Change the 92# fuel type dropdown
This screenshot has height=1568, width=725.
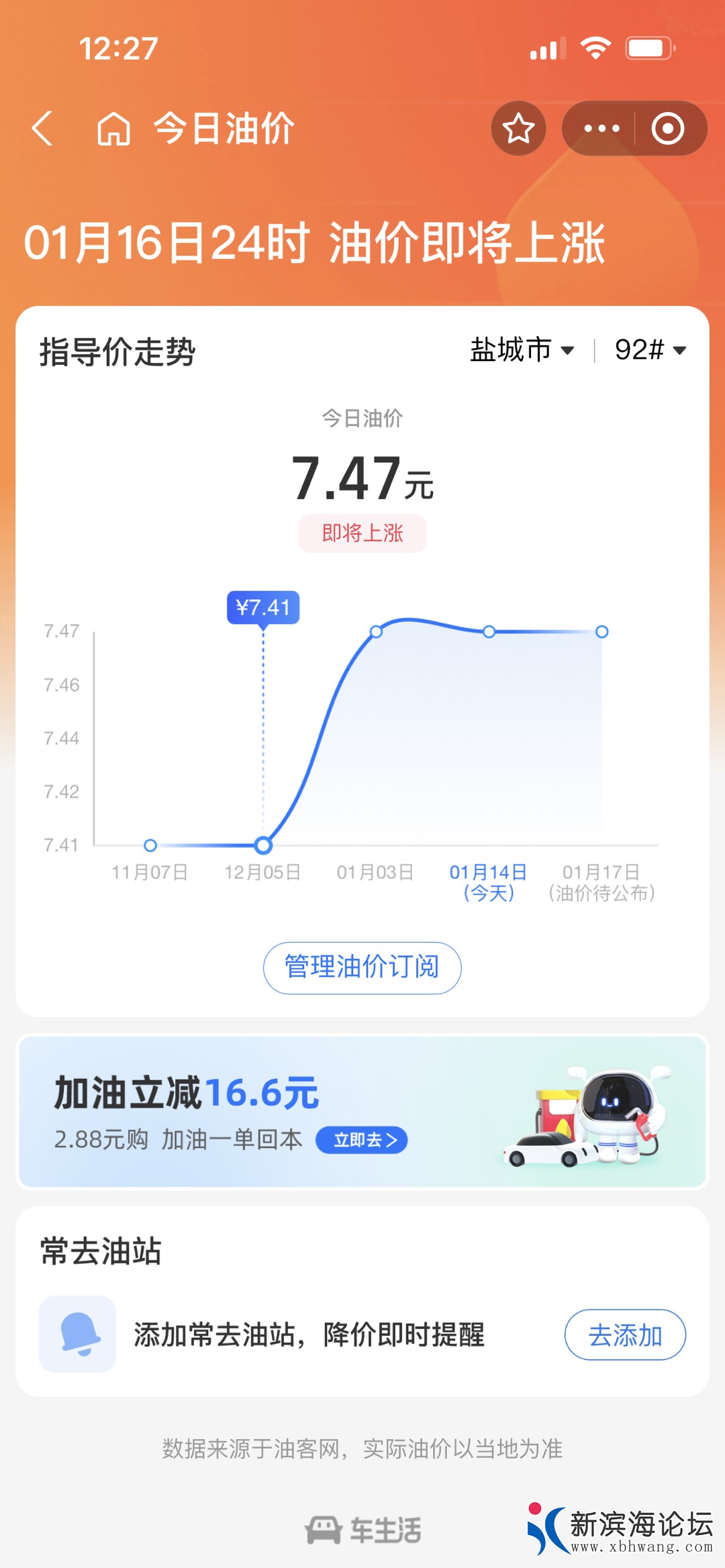[x=650, y=350]
